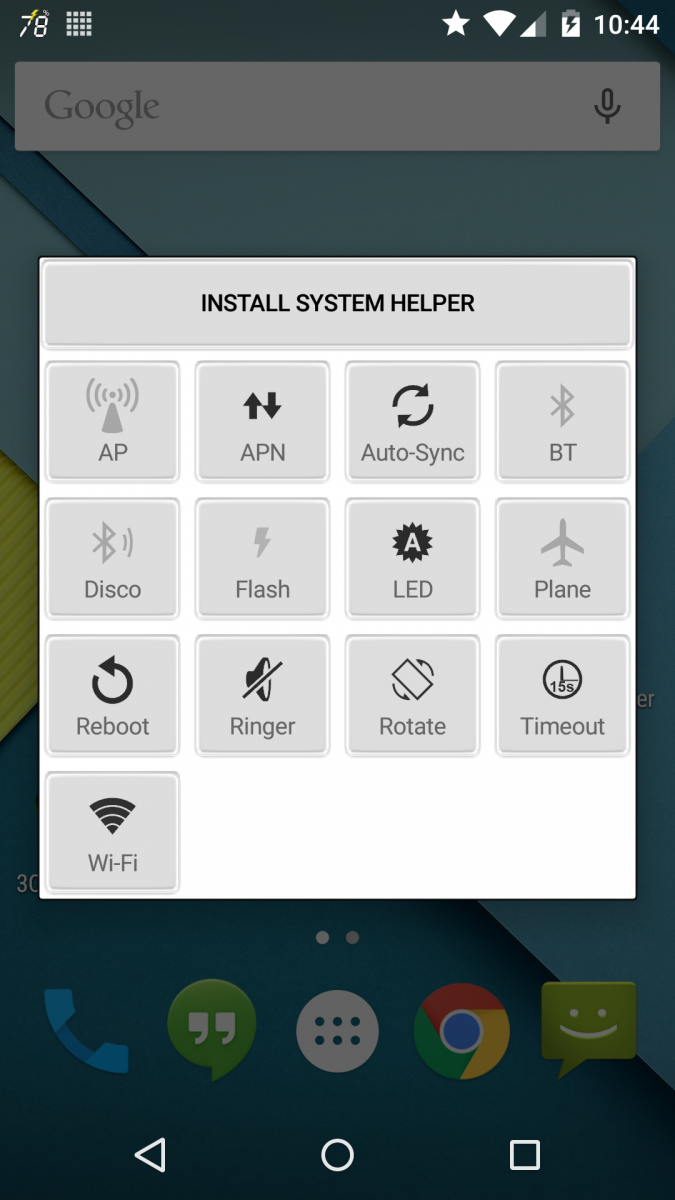Tap the Reboot tile
Image resolution: width=675 pixels, height=1200 pixels.
[x=112, y=695]
